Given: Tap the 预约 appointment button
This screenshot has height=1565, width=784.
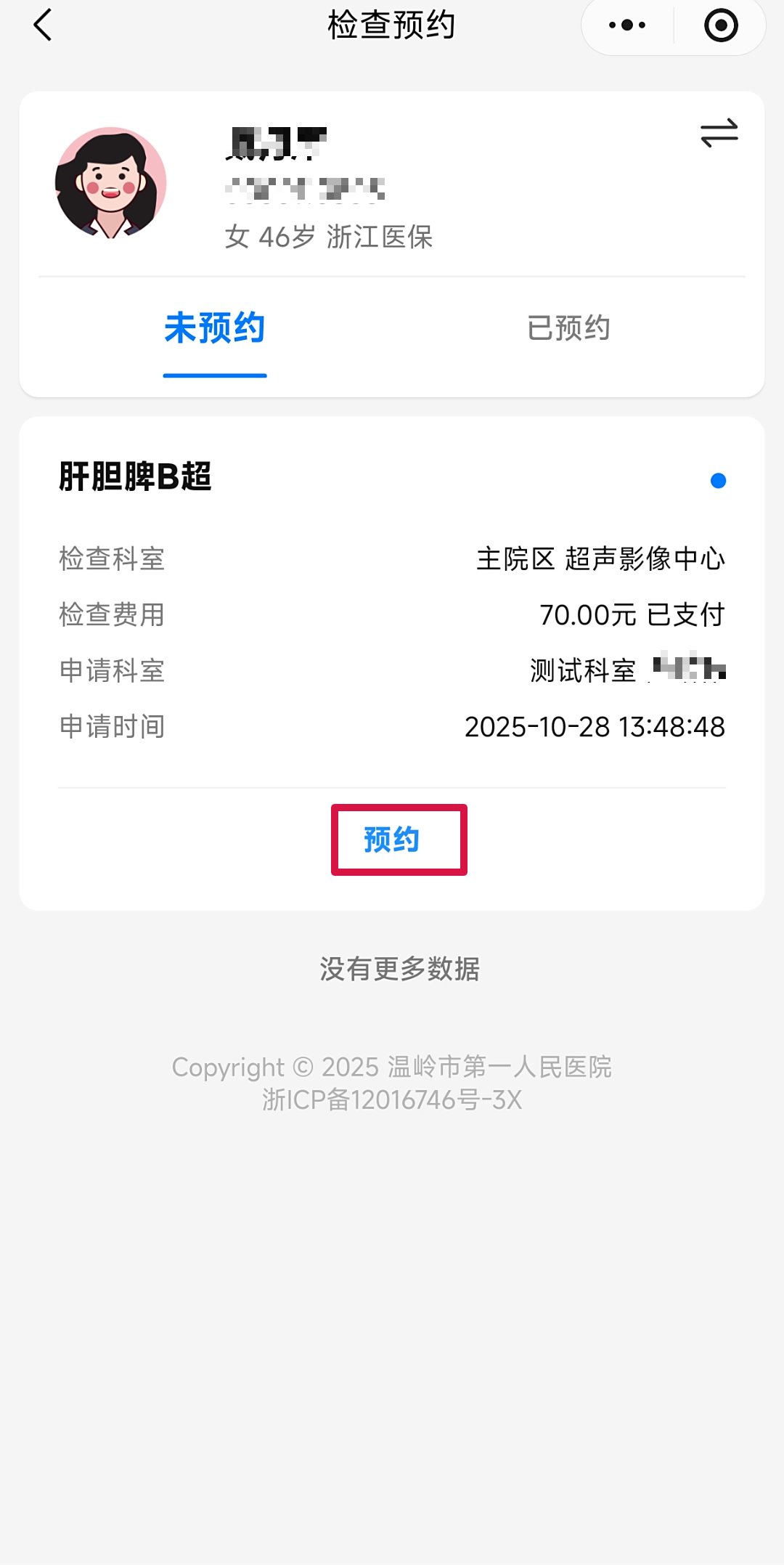Looking at the screenshot, I should click(x=398, y=839).
